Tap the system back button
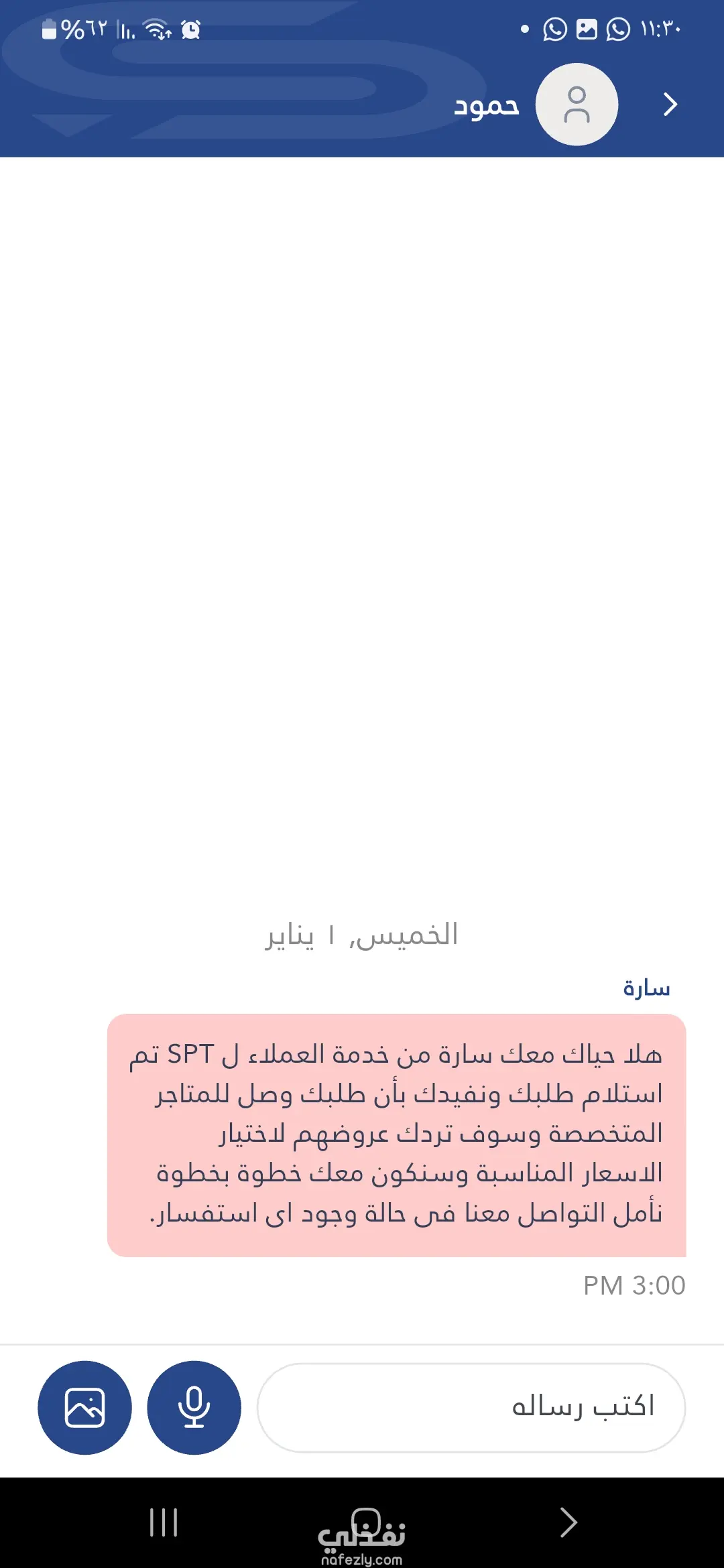This screenshot has width=724, height=1568. 568,1522
